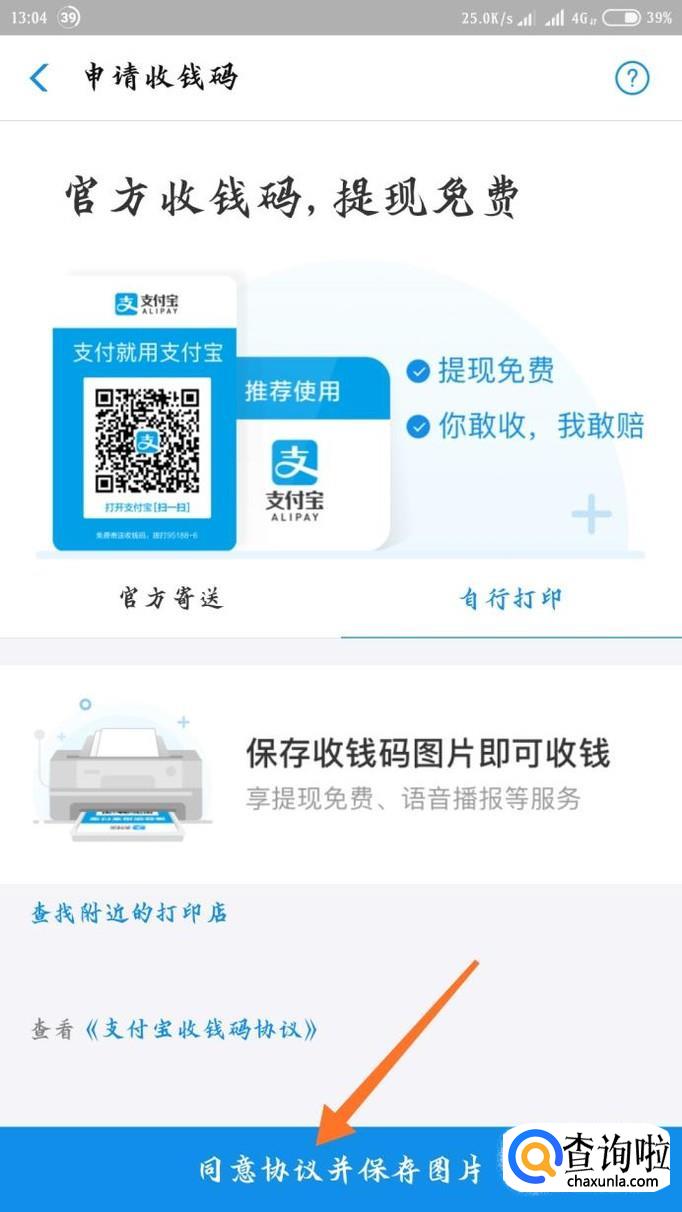Select the 自行打印 tab
The height and width of the screenshot is (1212, 682).
point(511,599)
